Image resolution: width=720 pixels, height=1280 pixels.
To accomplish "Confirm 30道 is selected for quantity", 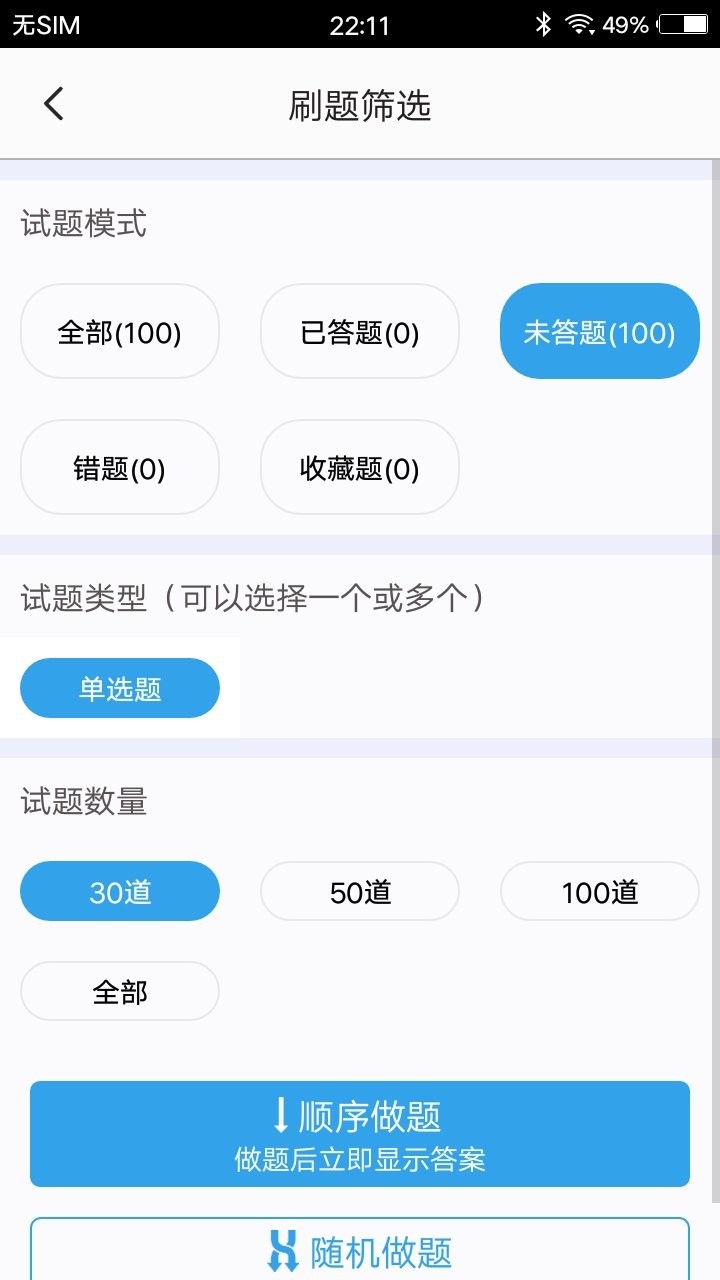I will pyautogui.click(x=120, y=891).
